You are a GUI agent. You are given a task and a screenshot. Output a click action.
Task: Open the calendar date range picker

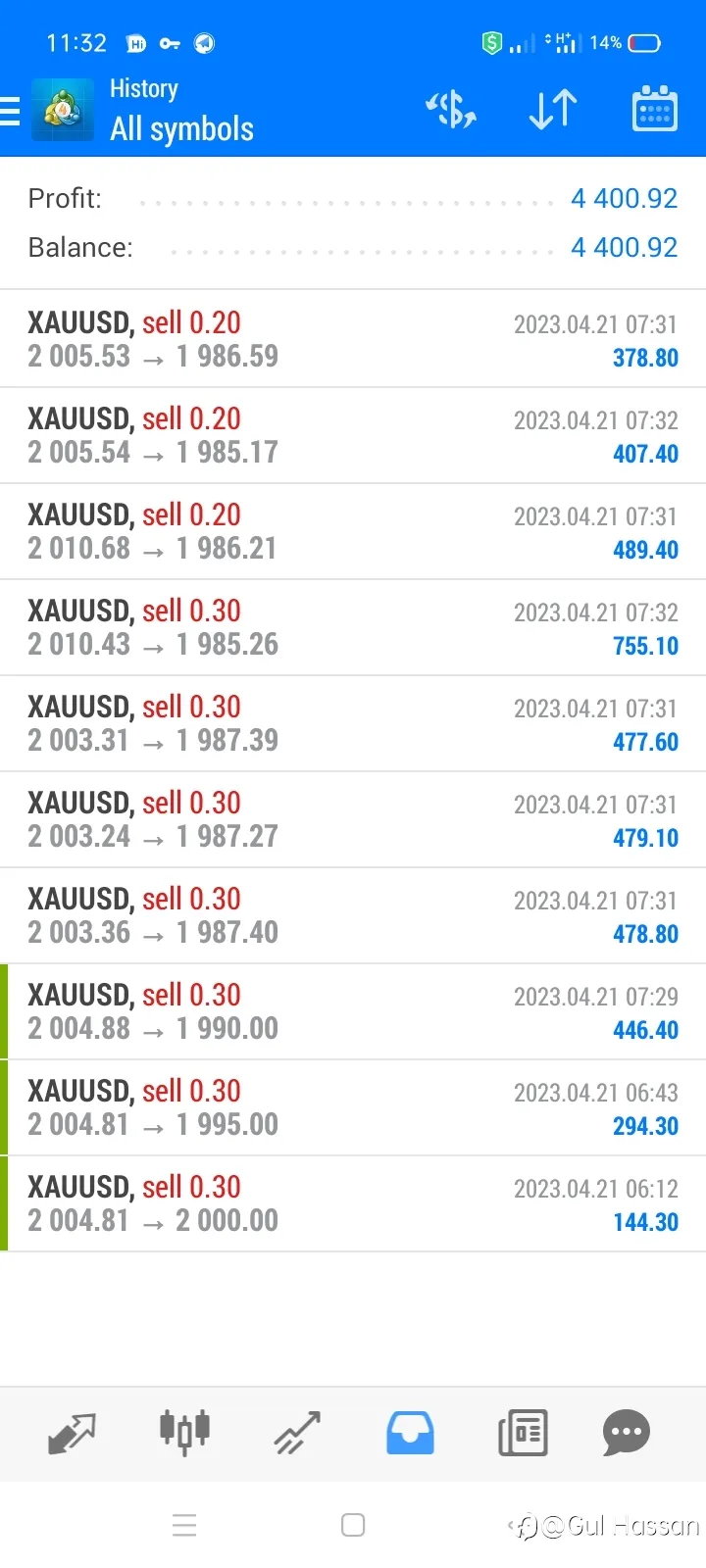[x=654, y=109]
